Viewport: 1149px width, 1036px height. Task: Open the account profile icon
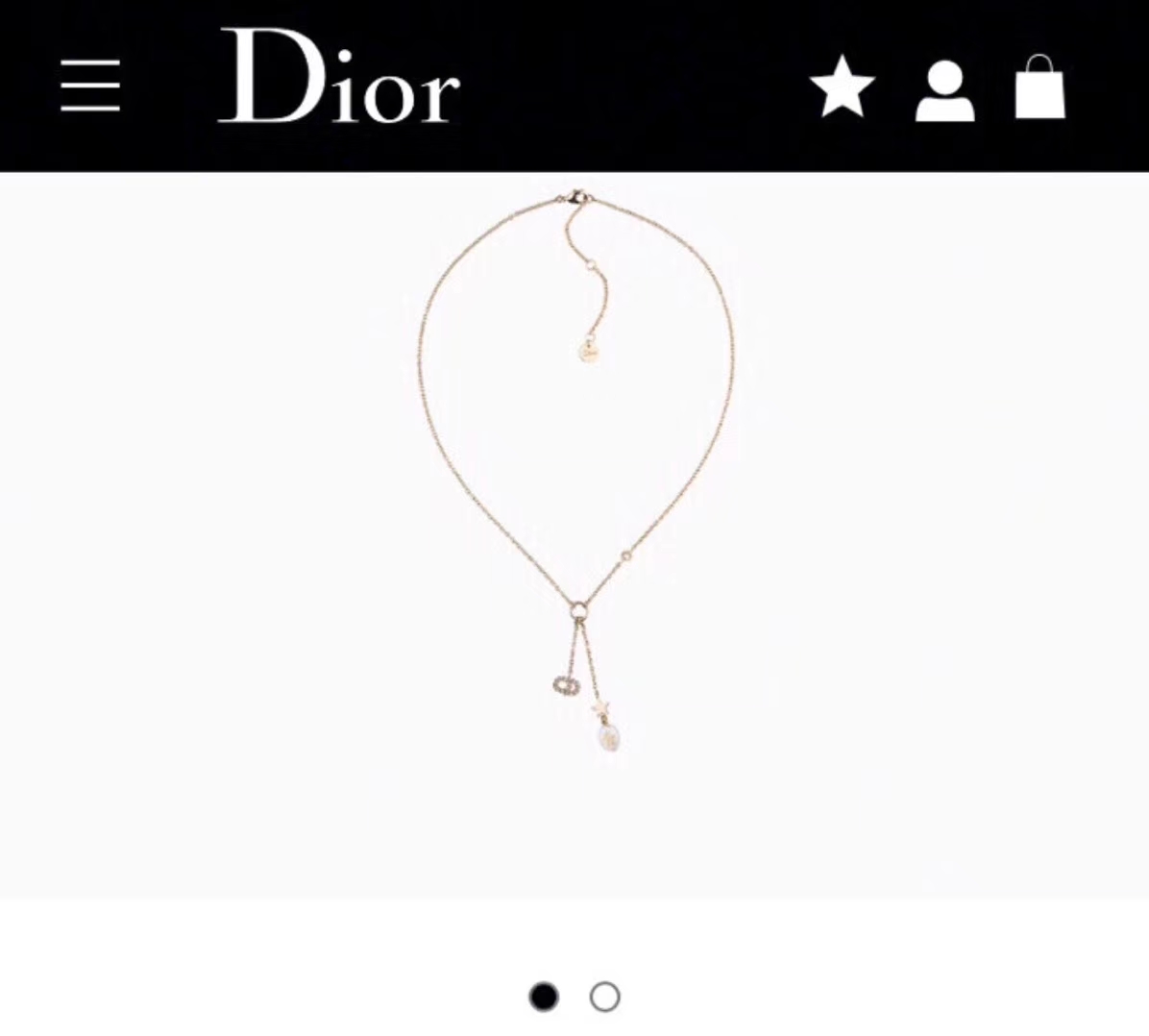944,90
